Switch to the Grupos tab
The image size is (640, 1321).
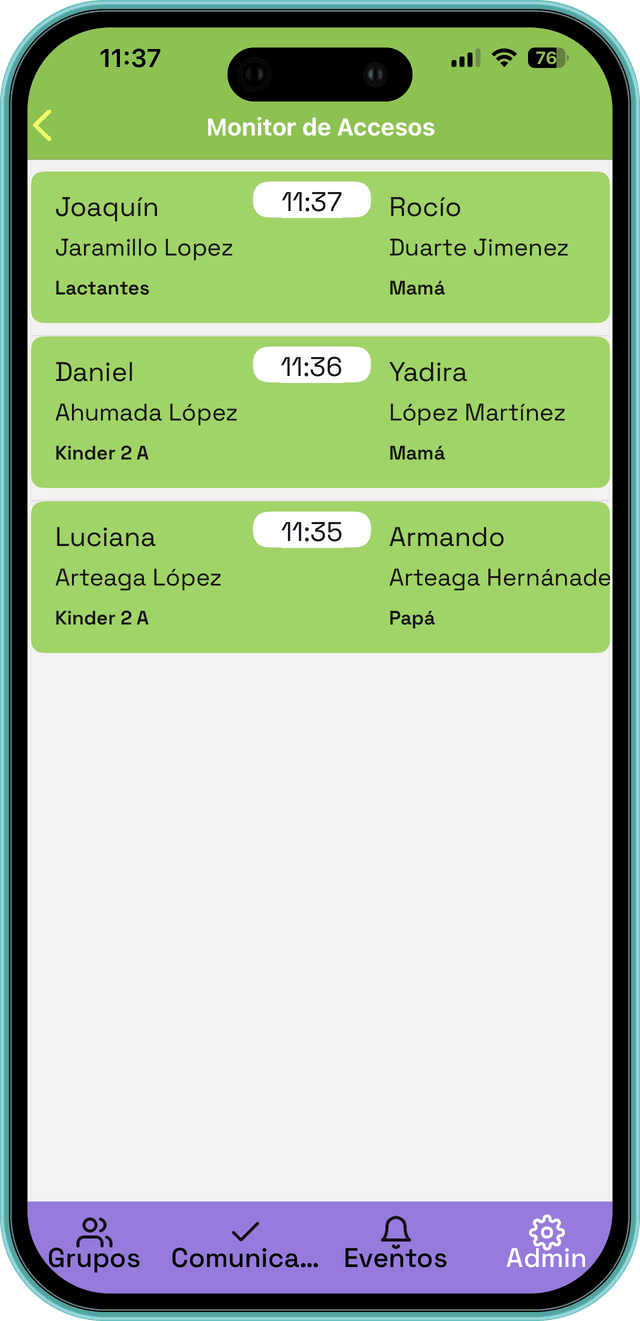point(94,1244)
